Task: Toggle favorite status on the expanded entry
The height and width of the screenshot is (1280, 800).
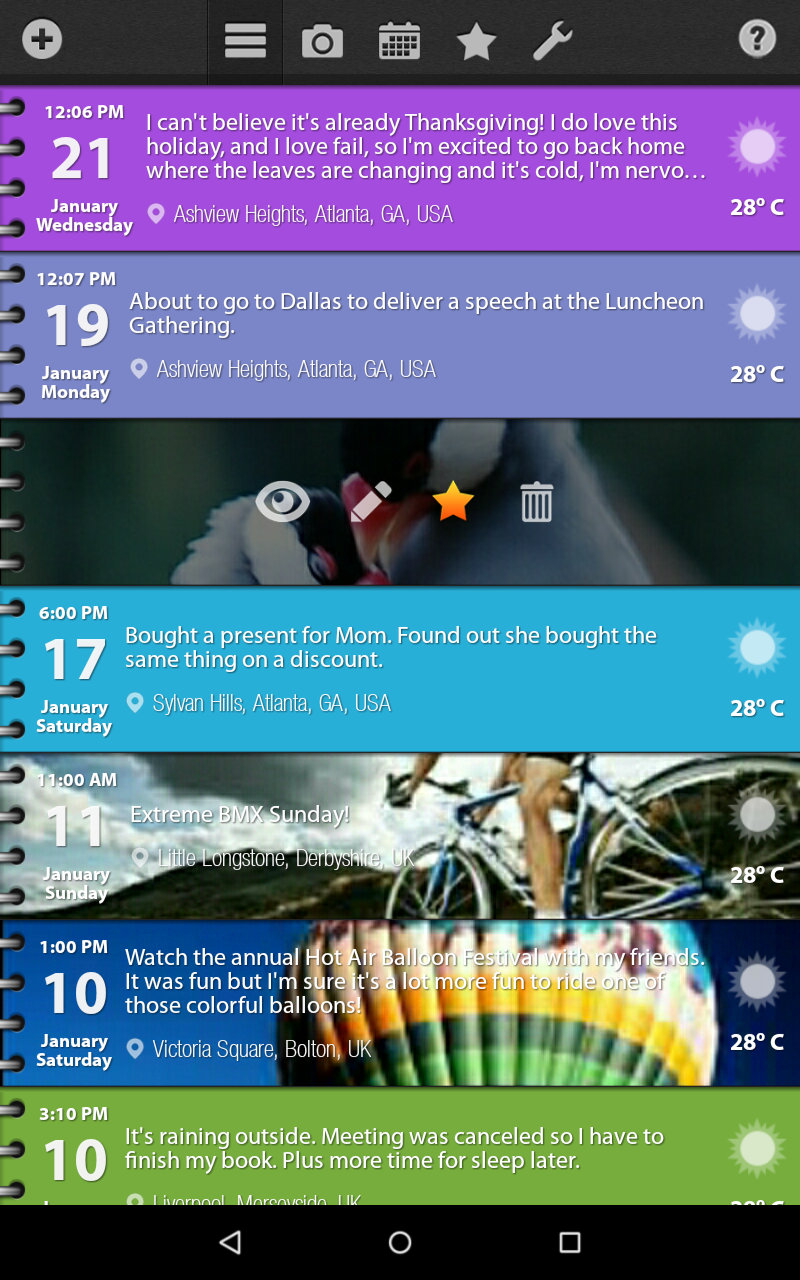Action: point(452,502)
